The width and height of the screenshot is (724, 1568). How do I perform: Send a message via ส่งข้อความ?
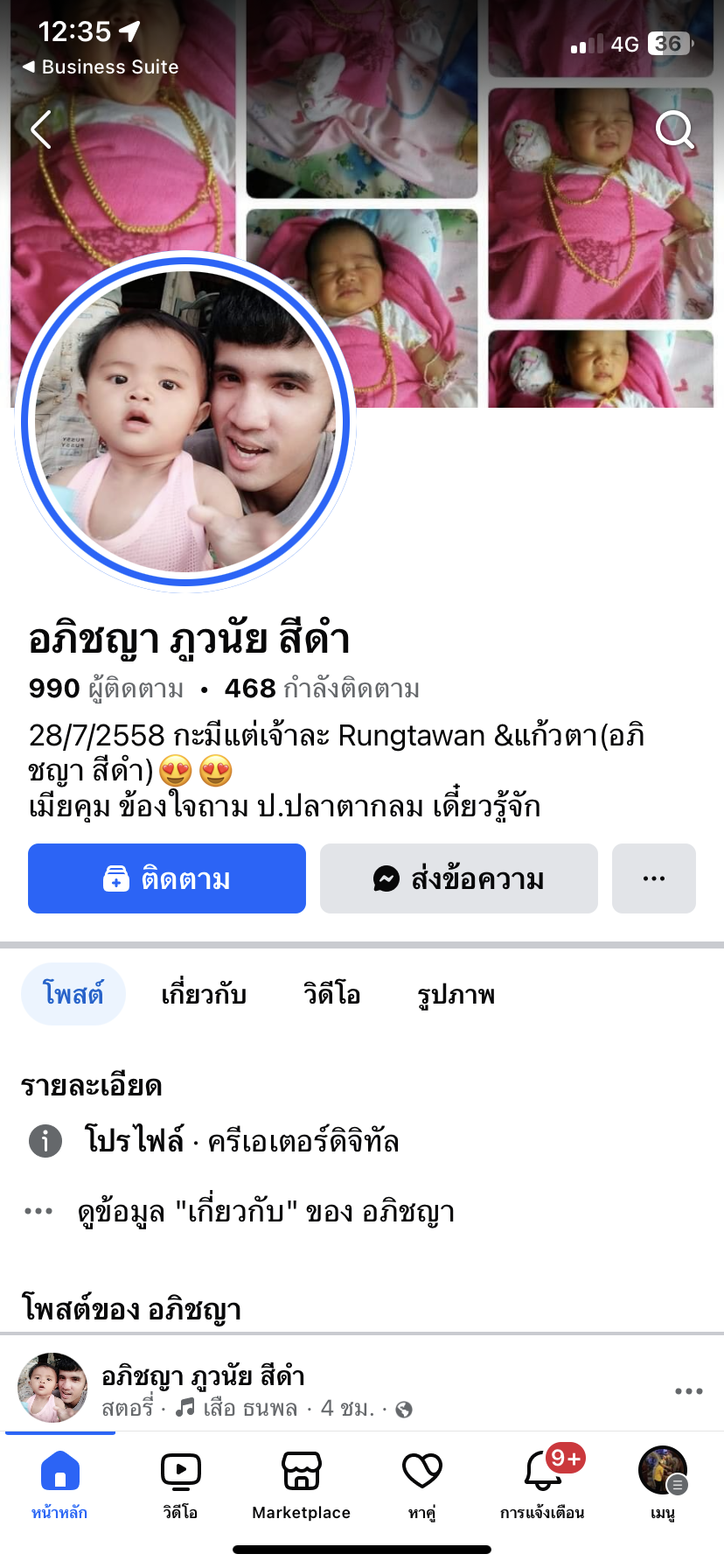pyautogui.click(x=458, y=878)
